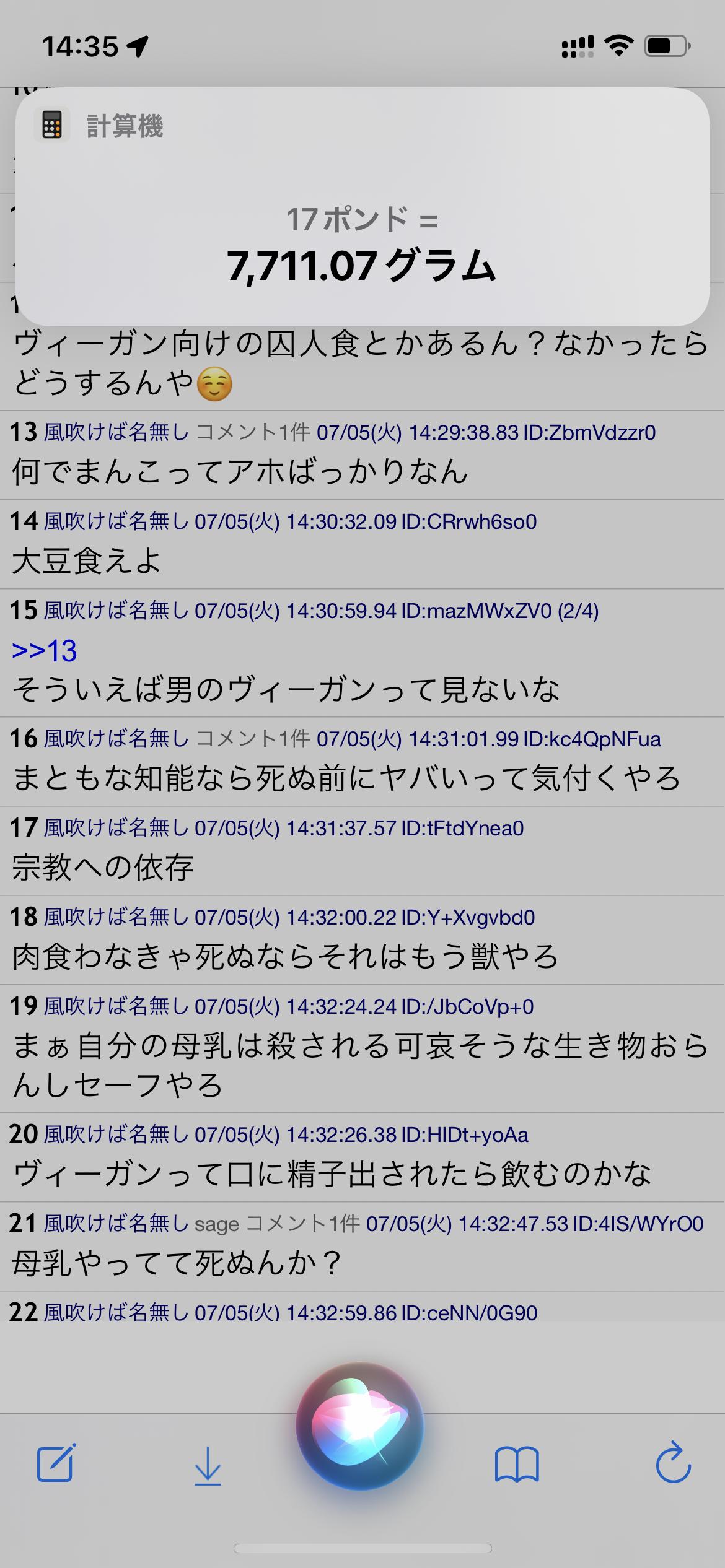Tap the Siri orb

pyautogui.click(x=360, y=1425)
